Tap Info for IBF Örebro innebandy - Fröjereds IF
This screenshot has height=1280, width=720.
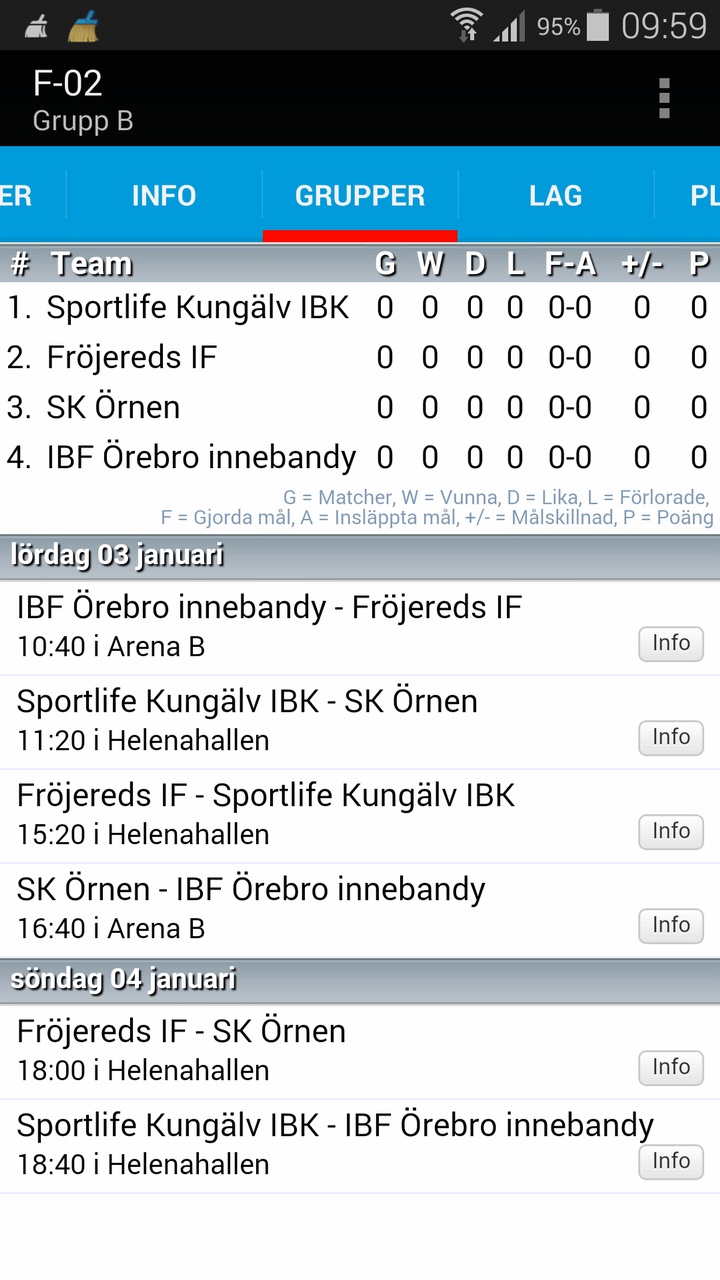click(x=671, y=644)
